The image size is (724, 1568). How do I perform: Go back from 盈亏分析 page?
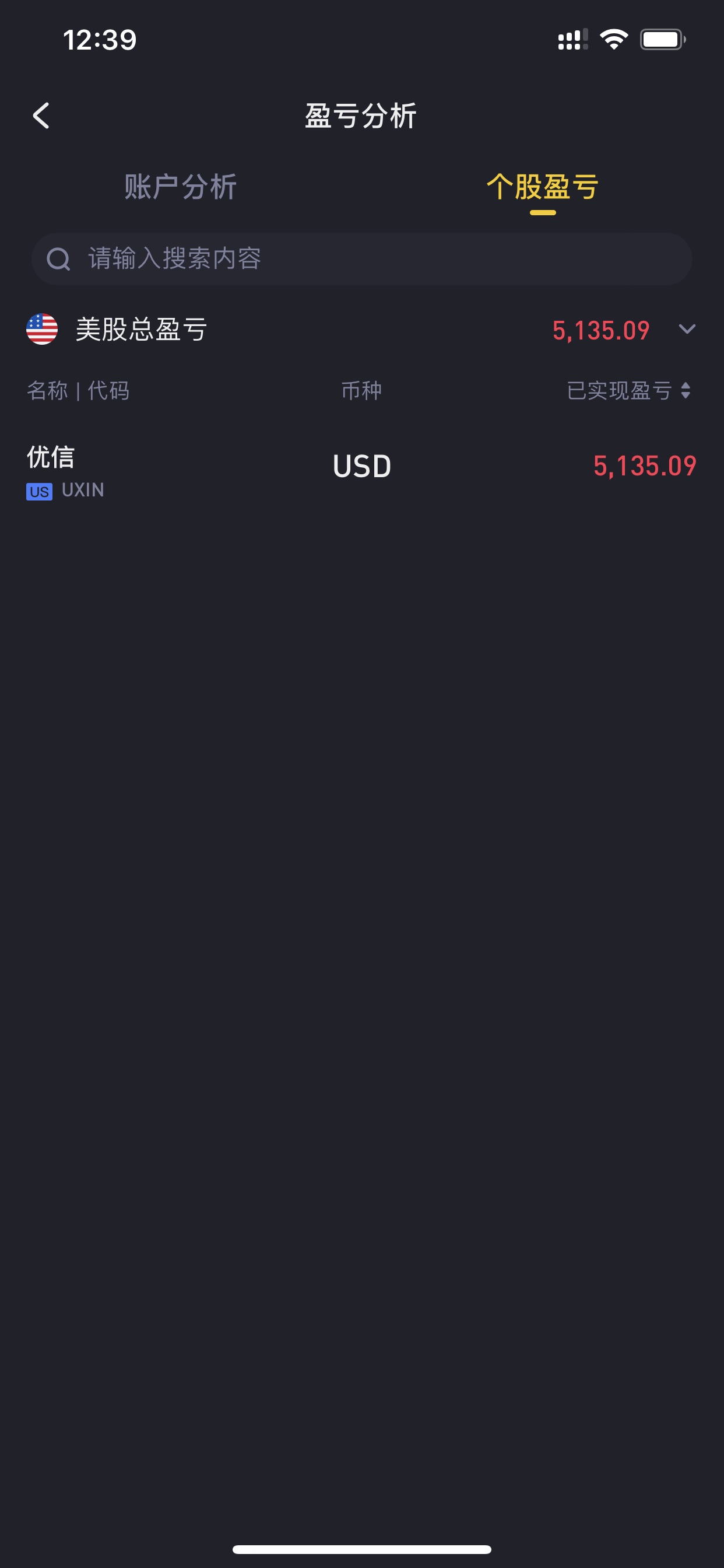click(x=41, y=116)
